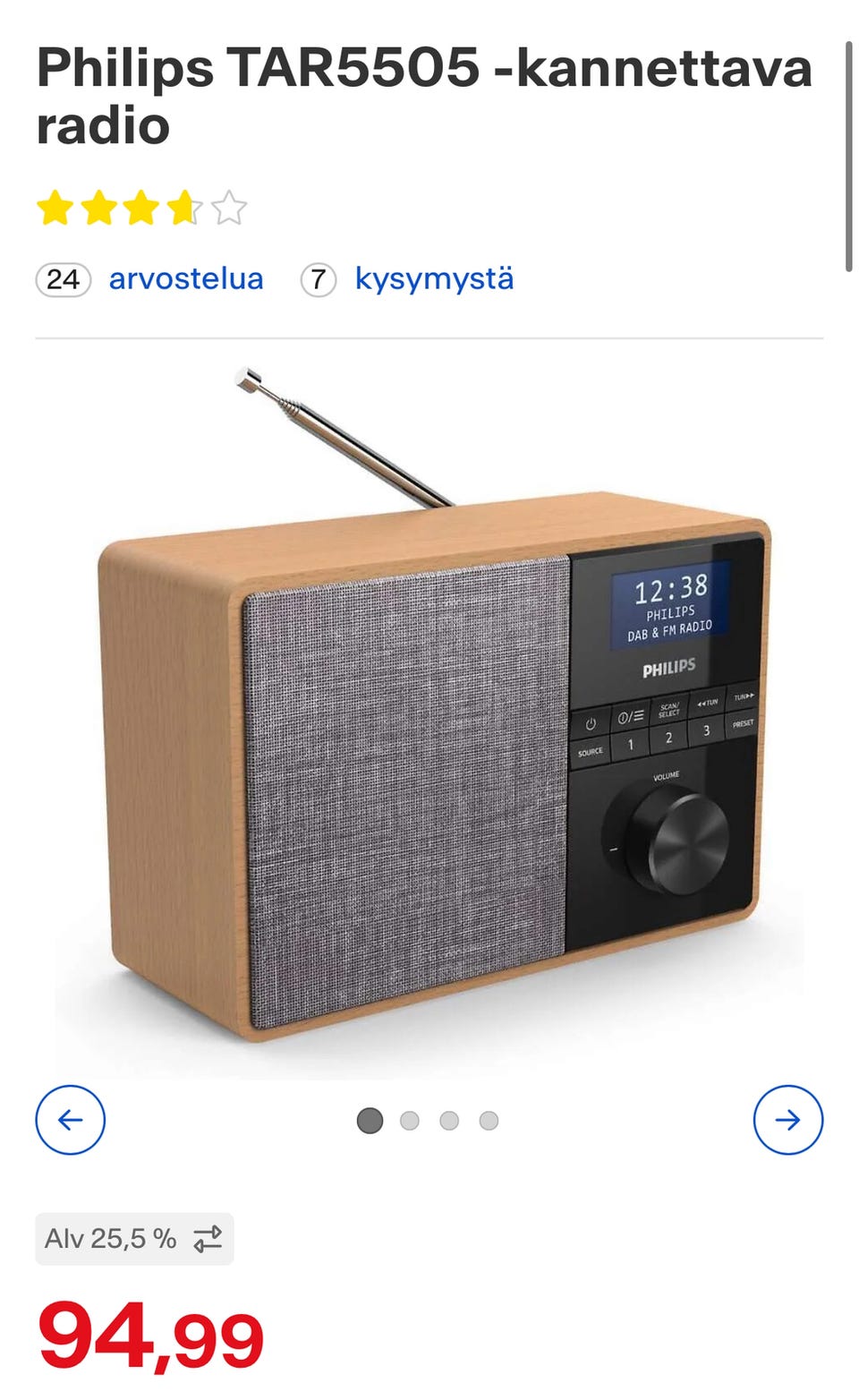Show the next product image

coord(787,1120)
